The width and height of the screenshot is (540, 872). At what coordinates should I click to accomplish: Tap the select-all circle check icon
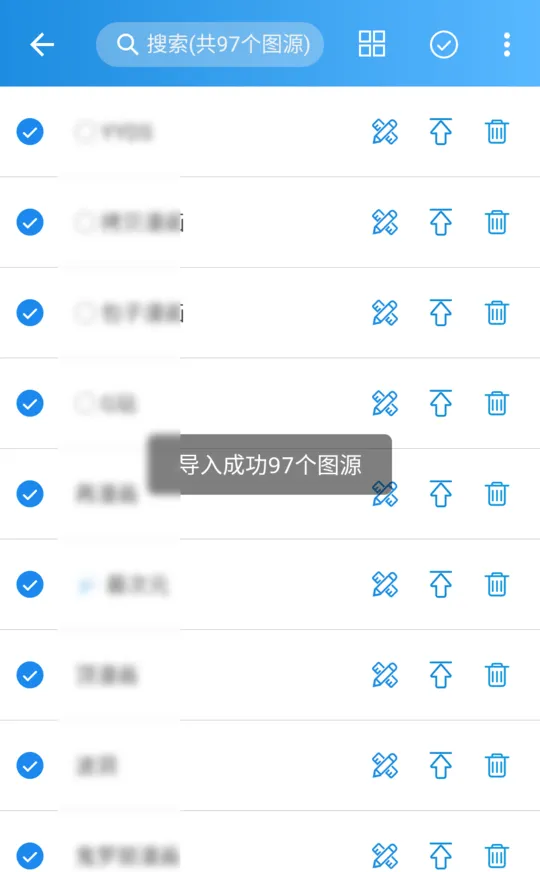coord(443,44)
